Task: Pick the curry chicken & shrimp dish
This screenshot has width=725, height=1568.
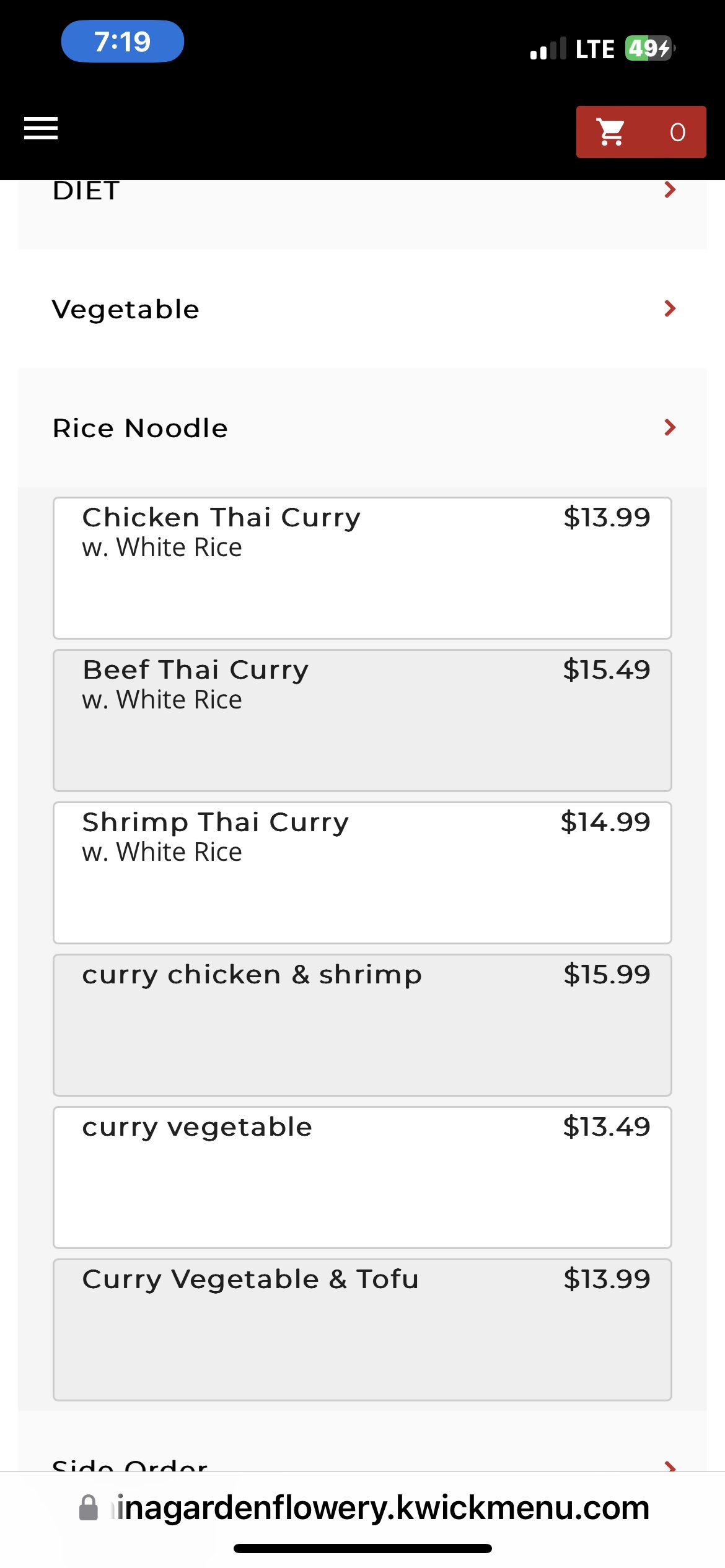Action: click(x=362, y=1025)
